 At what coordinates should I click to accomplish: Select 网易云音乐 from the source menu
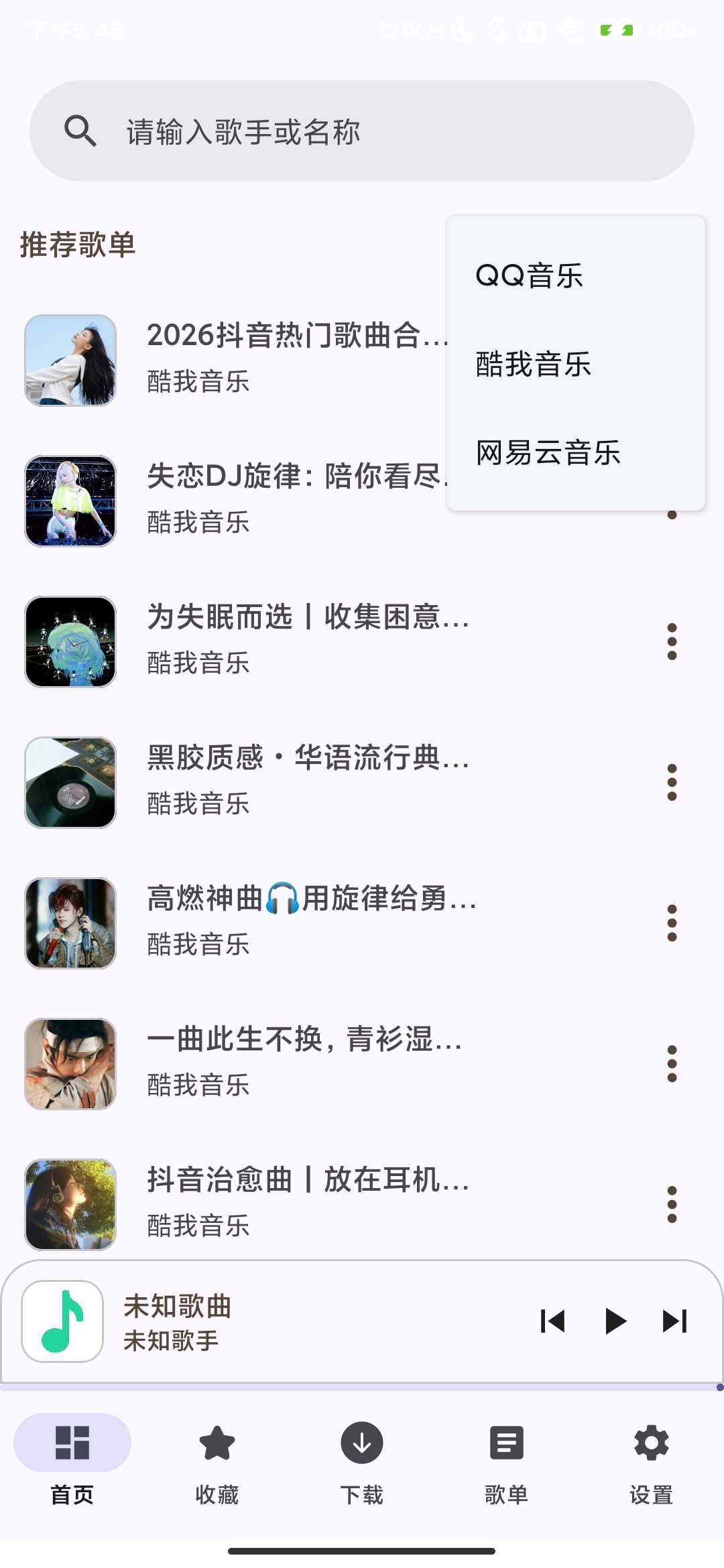coord(548,452)
